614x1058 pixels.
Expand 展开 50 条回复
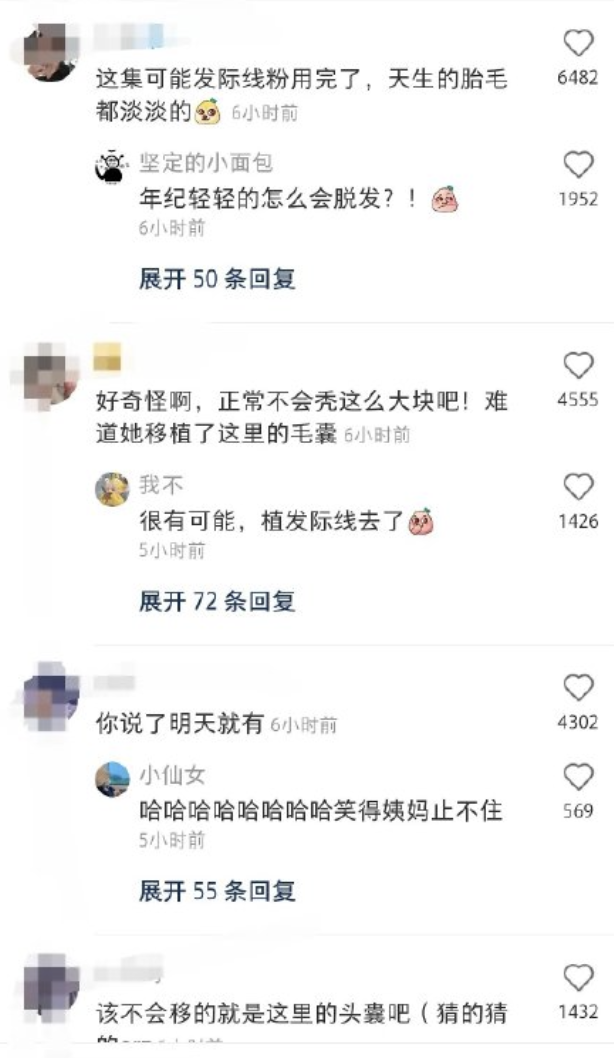[217, 279]
